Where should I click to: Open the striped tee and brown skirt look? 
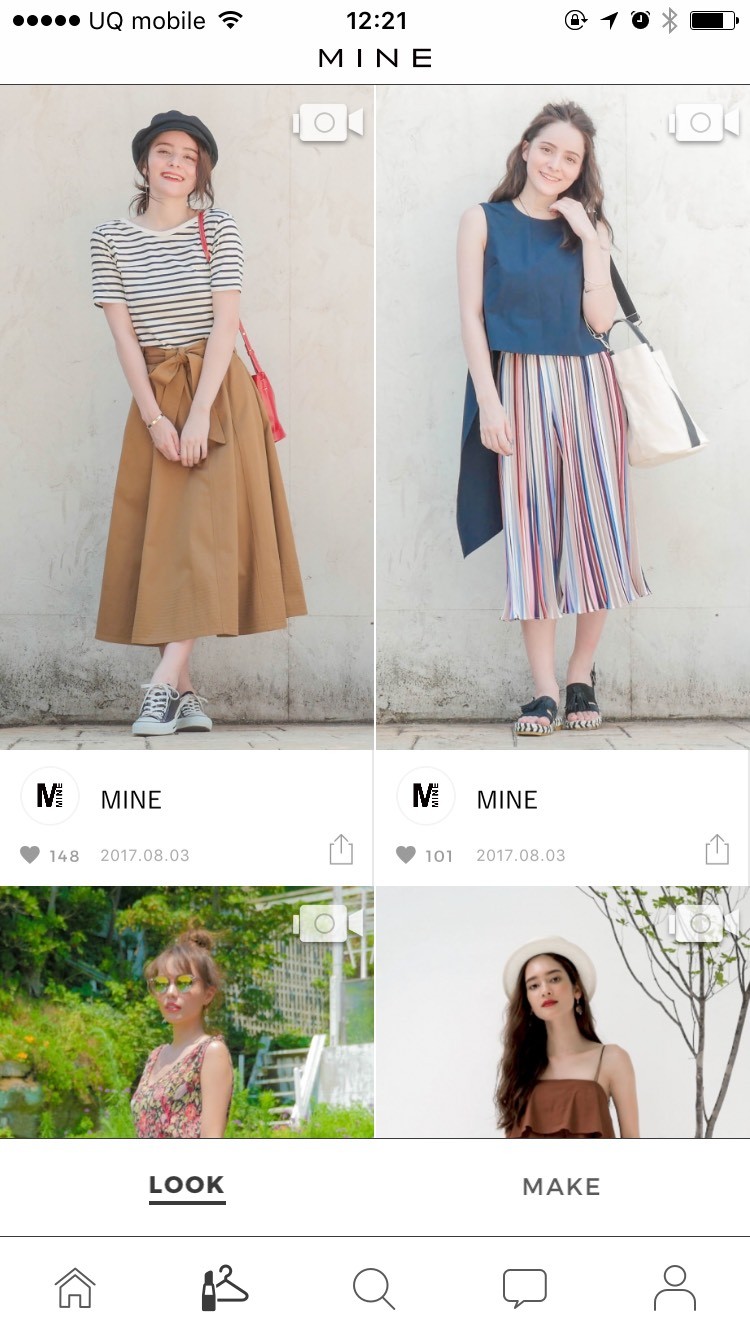[x=187, y=417]
